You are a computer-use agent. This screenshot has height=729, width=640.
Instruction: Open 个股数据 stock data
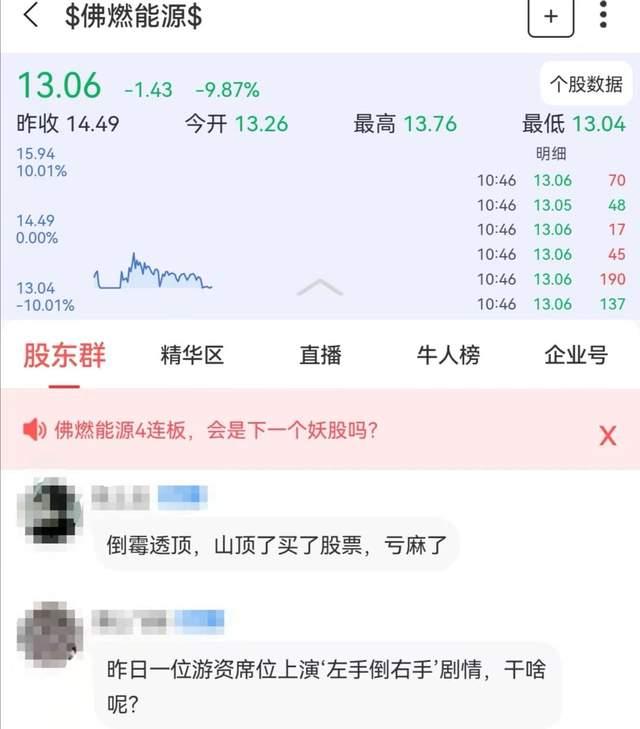pos(587,85)
